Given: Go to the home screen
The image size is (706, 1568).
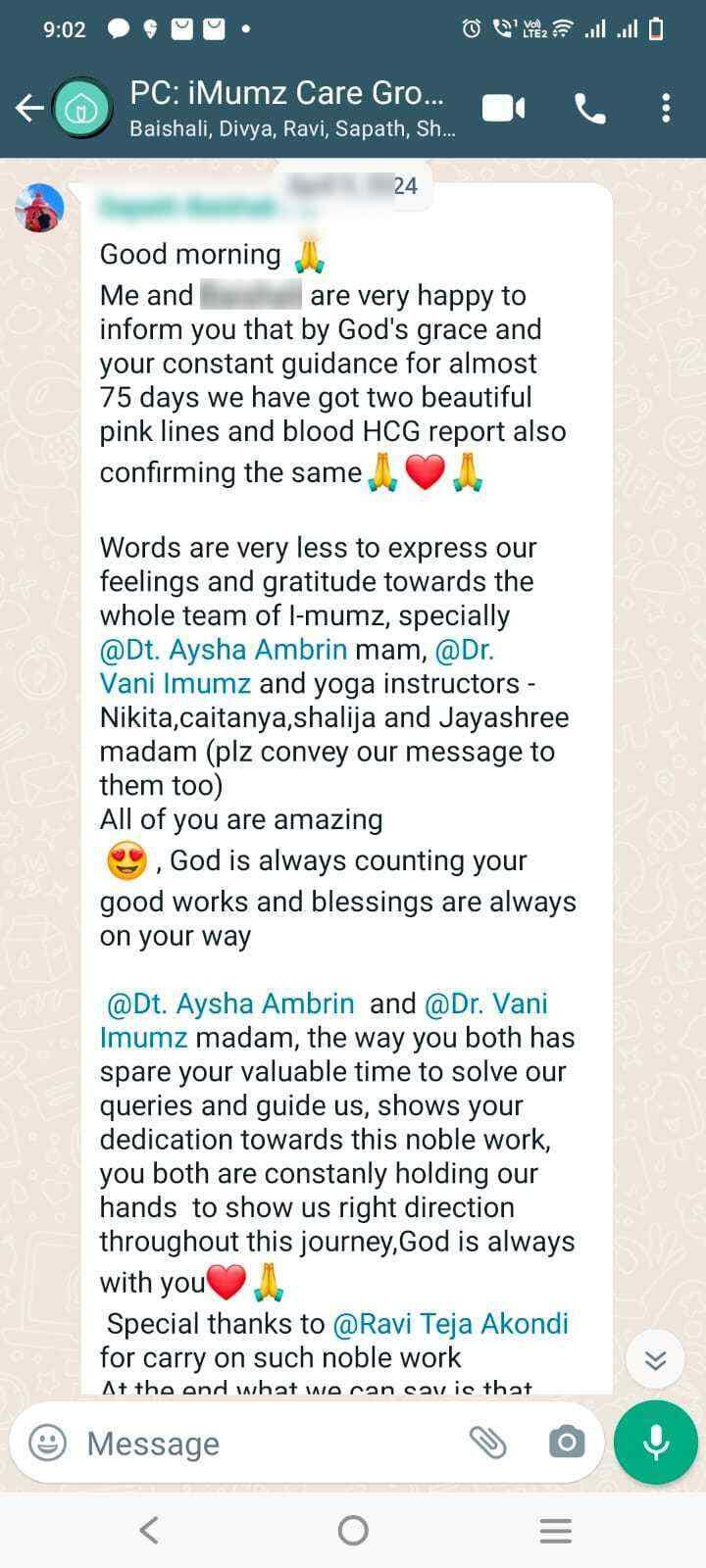Looking at the screenshot, I should (353, 1530).
